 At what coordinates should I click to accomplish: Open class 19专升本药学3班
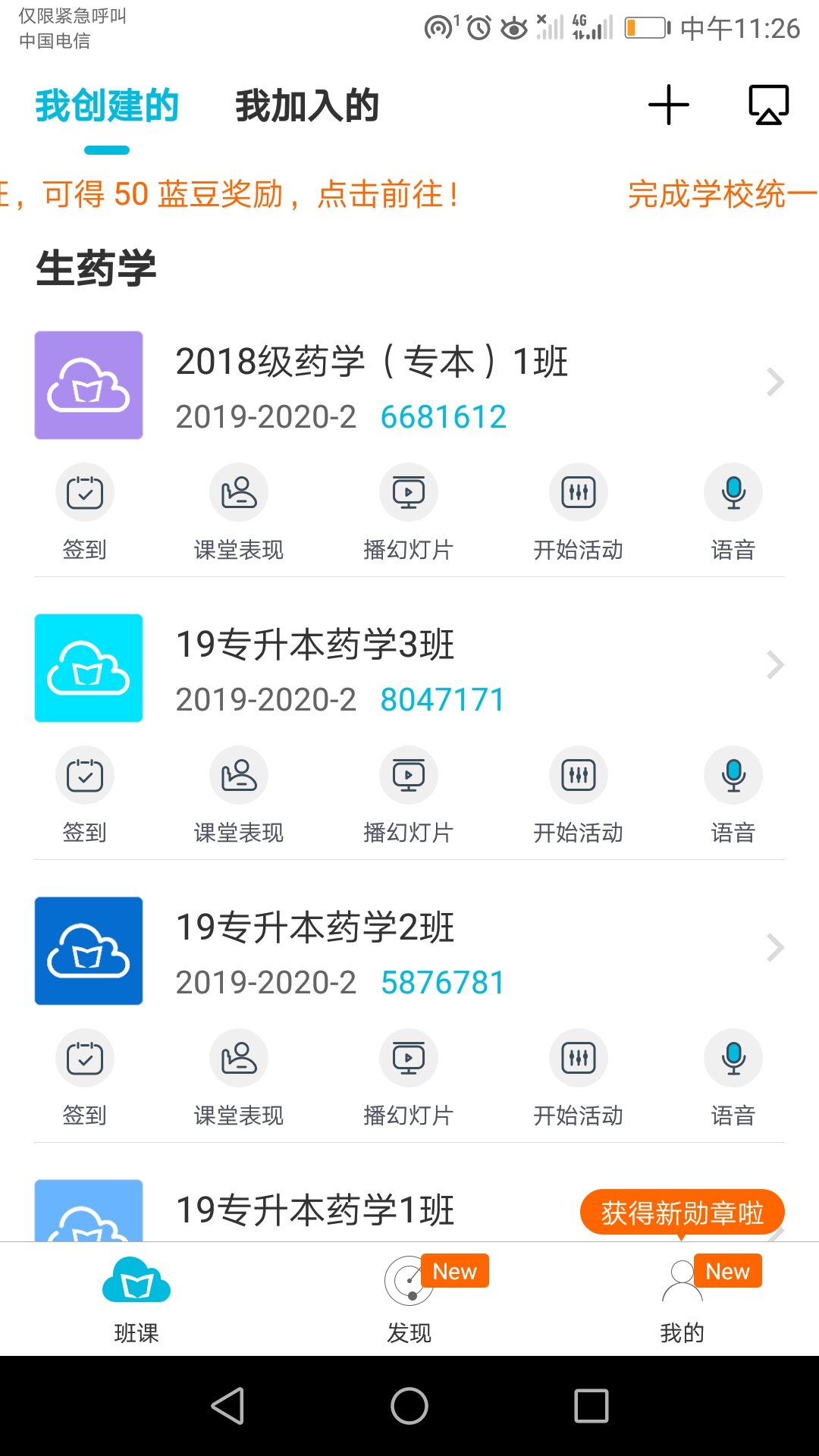409,668
